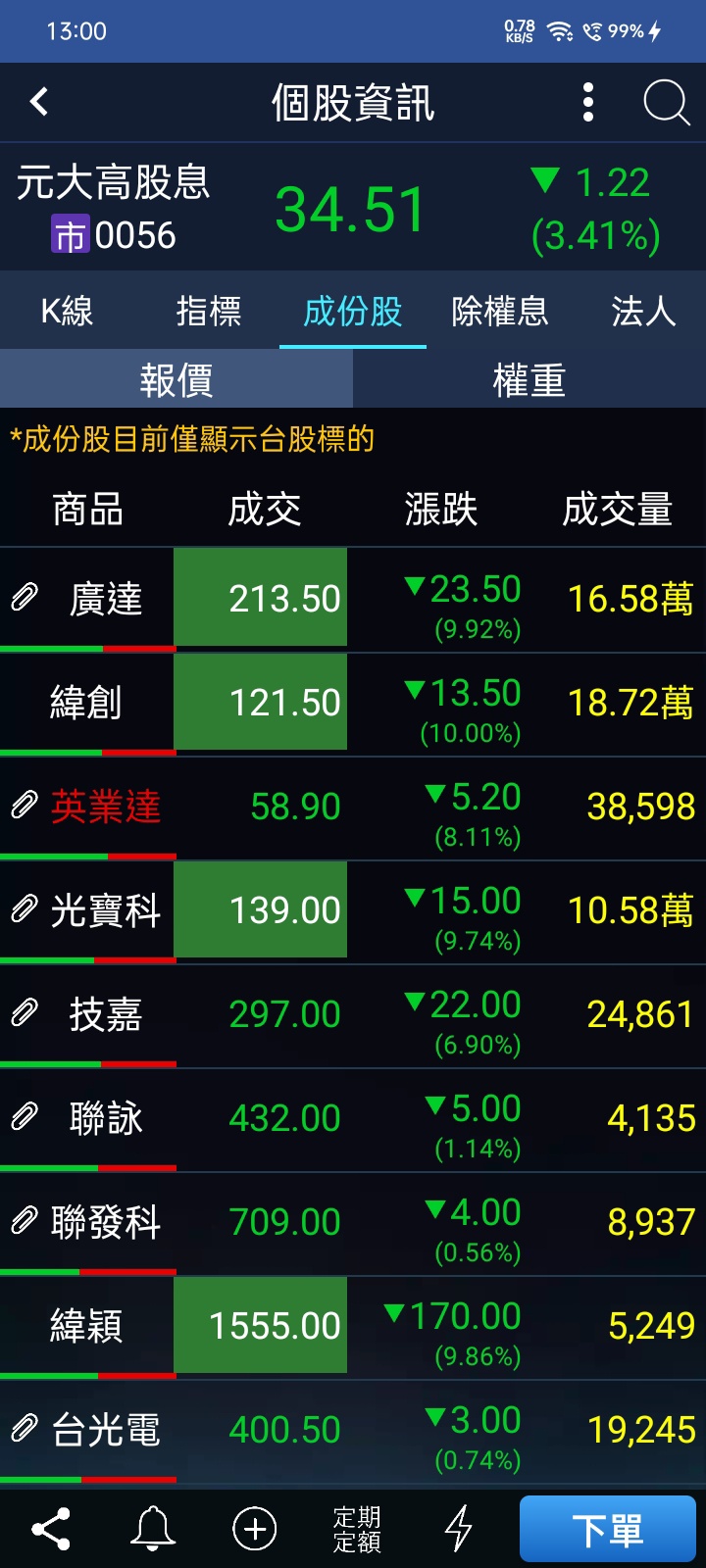The width and height of the screenshot is (706, 1568).
Task: Open the 除權息 tab
Action: [499, 312]
